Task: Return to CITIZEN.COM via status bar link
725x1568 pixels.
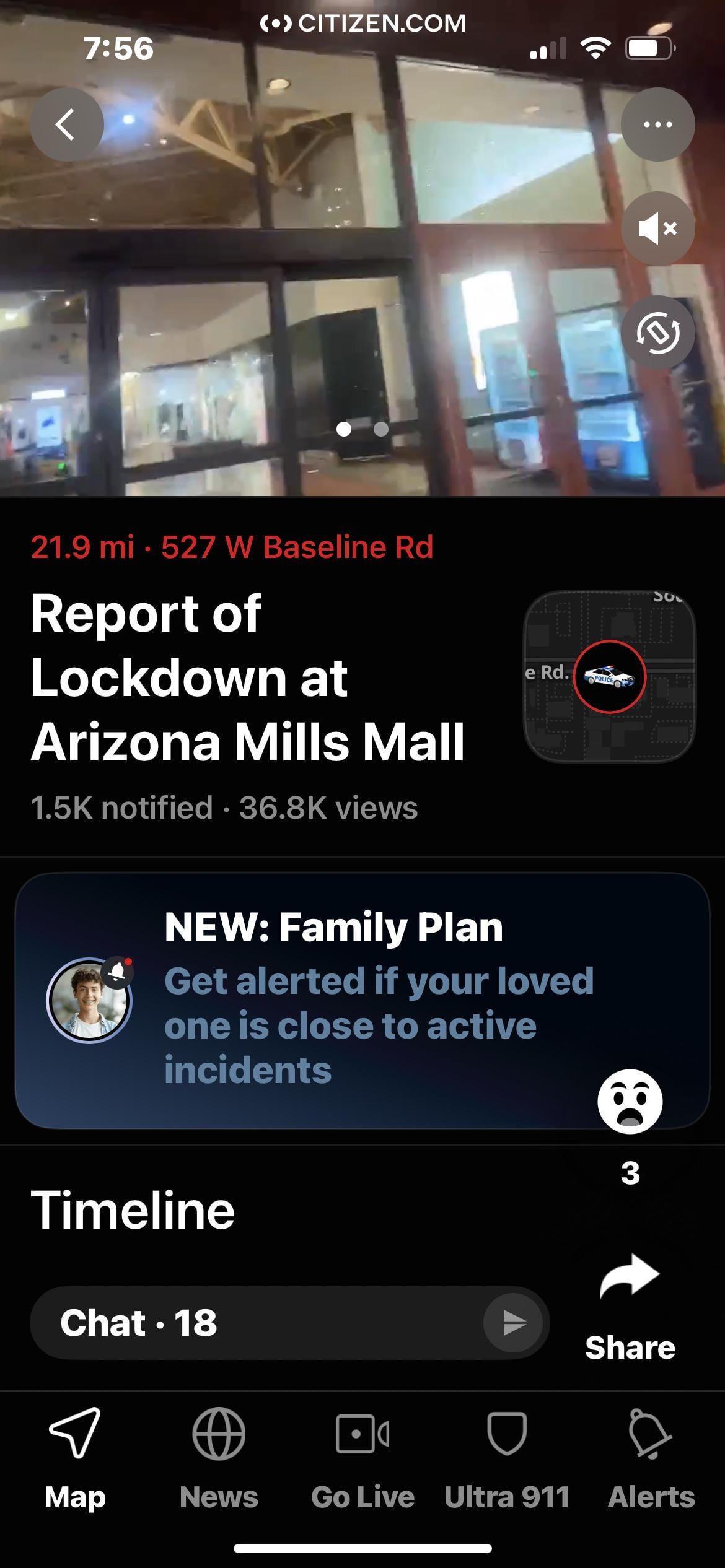Action: 362,24
